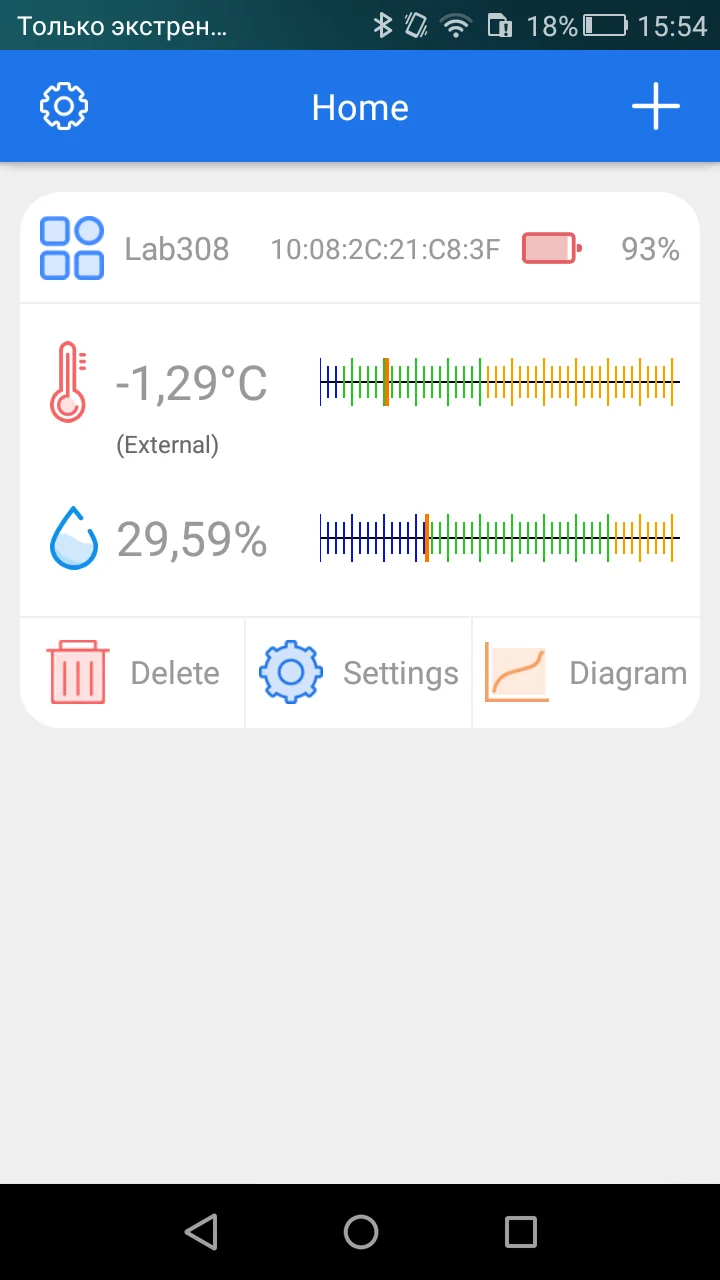Viewport: 720px width, 1280px height.
Task: Open Settings for Lab308 device
Action: pos(359,673)
